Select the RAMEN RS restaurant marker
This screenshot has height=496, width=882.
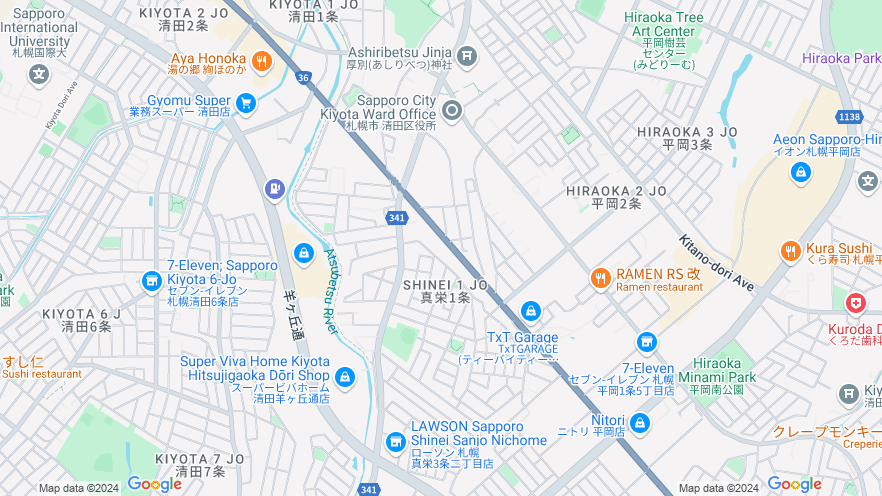pos(600,278)
